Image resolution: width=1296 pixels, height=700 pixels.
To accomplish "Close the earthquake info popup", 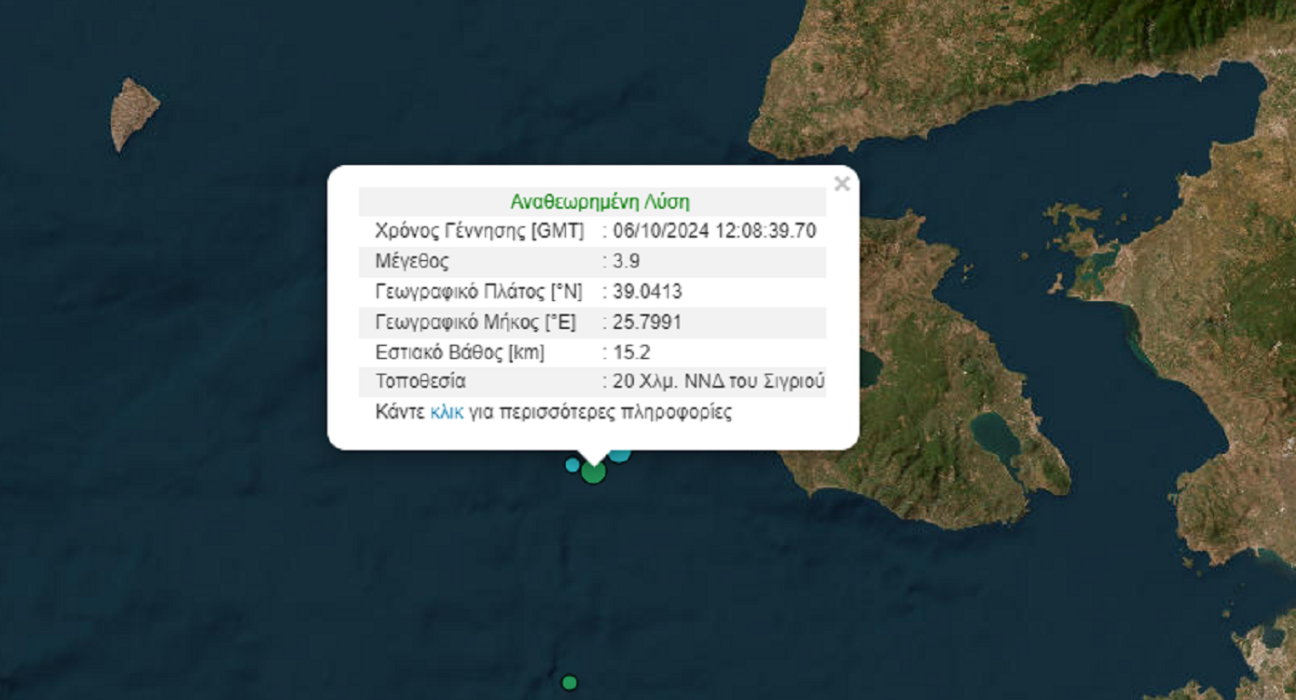I will [841, 184].
